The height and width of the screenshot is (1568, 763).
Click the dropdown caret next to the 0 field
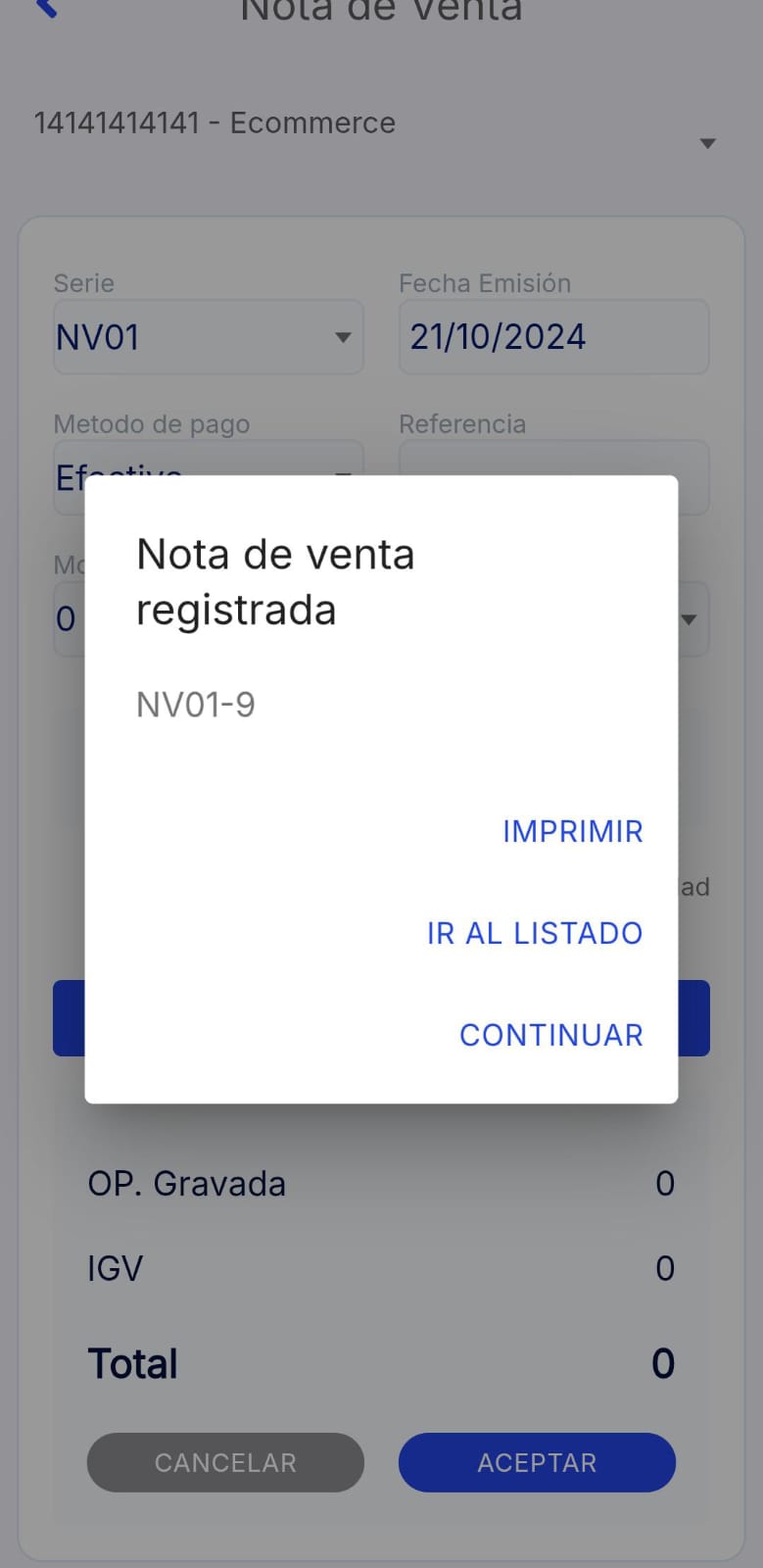[x=689, y=619]
